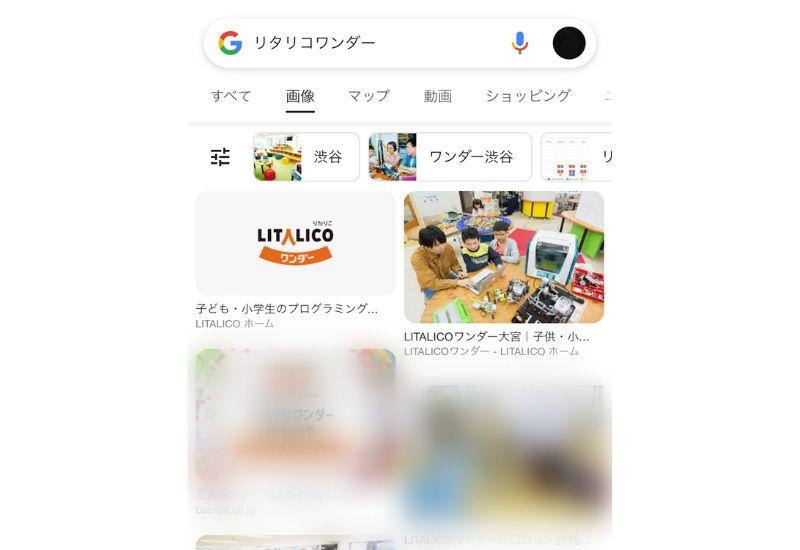Viewport: 800px width, 550px height.
Task: Open the image filter settings icon
Action: (220, 157)
